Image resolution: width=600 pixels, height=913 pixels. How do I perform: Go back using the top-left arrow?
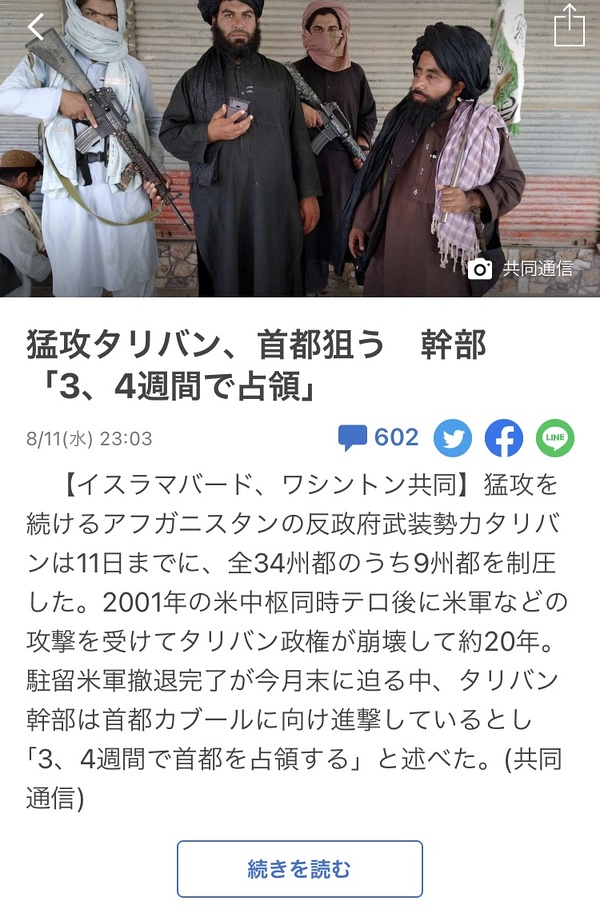[x=36, y=27]
